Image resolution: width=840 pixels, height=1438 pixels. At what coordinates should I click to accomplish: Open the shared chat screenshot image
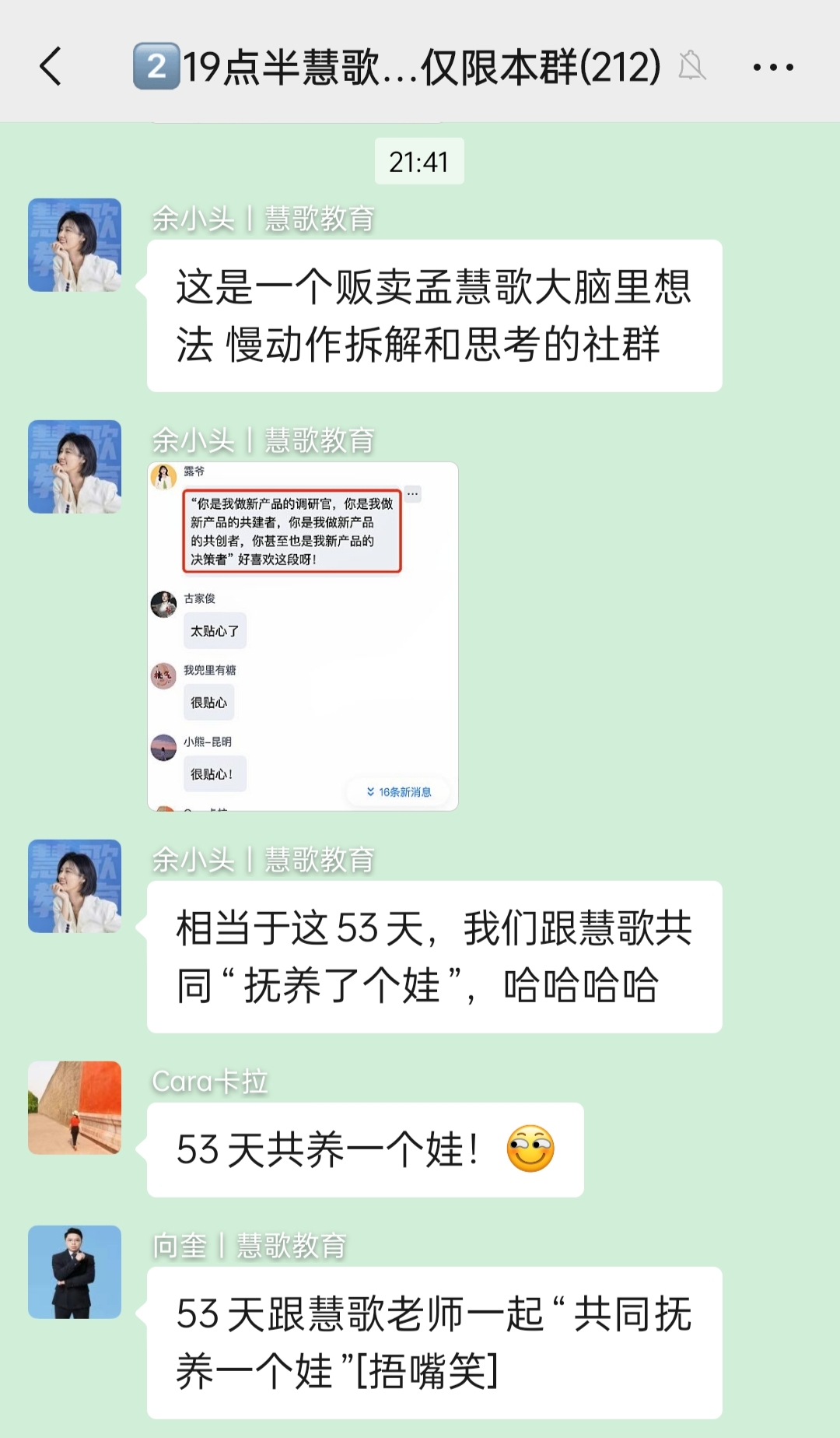[x=303, y=636]
